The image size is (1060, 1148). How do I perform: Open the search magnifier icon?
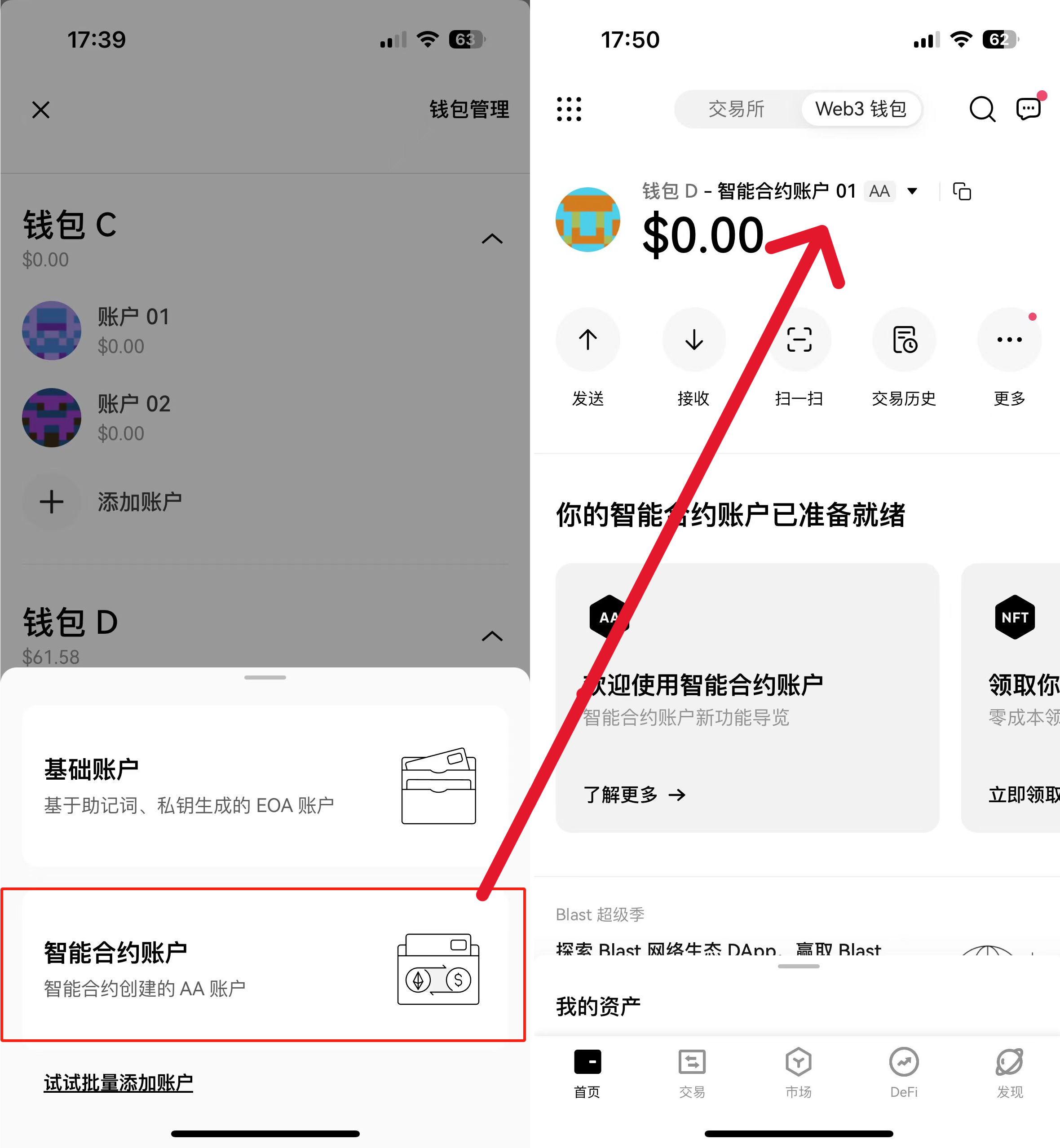[982, 109]
